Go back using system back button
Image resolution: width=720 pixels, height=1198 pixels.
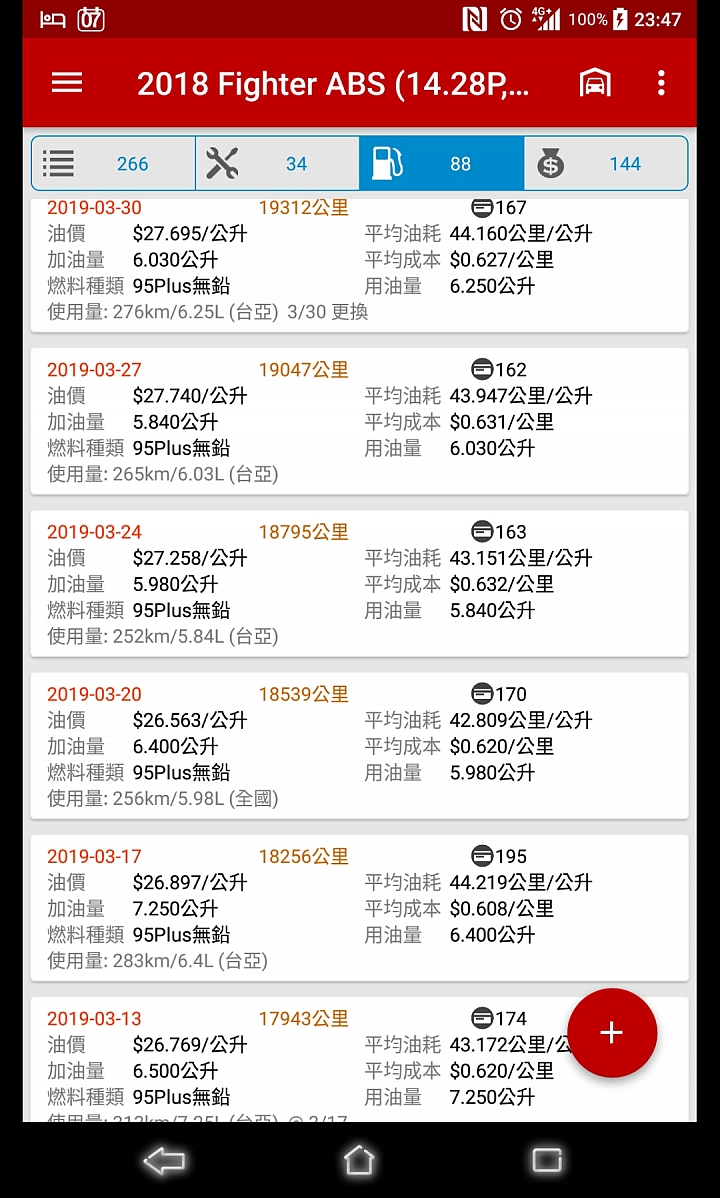tap(165, 1160)
